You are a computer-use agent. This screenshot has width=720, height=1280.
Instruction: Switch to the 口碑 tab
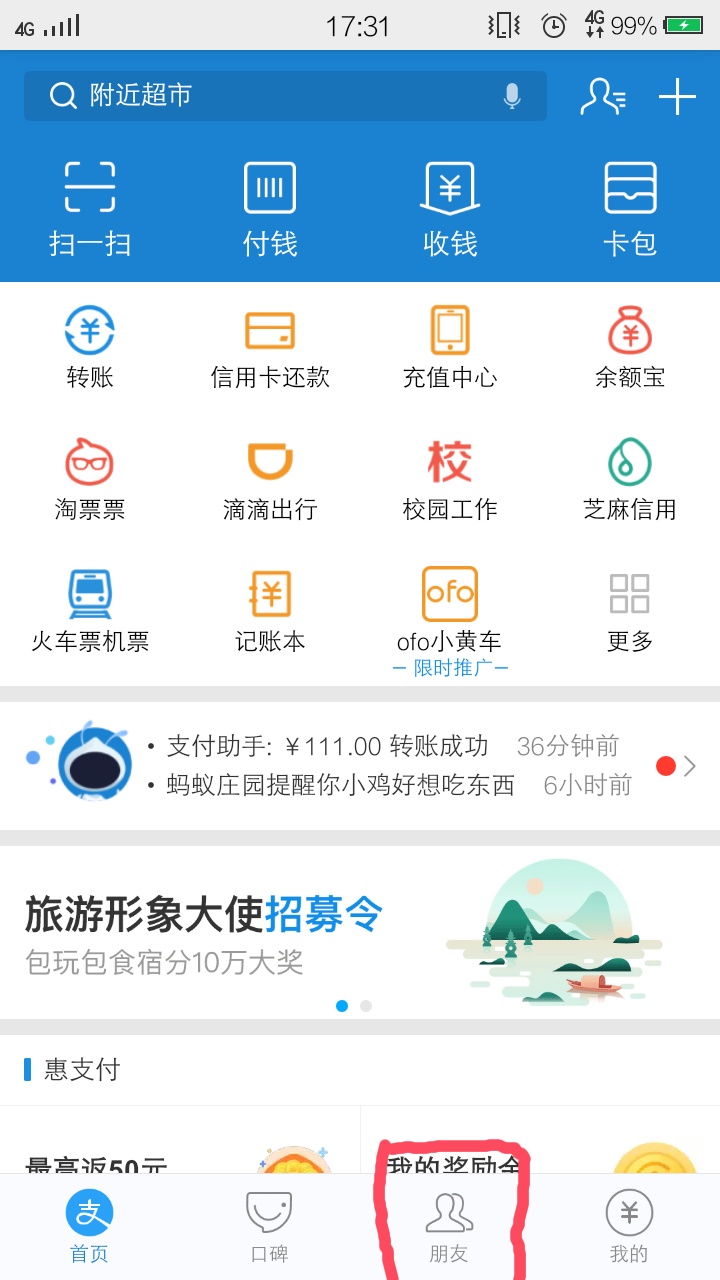click(x=268, y=1225)
